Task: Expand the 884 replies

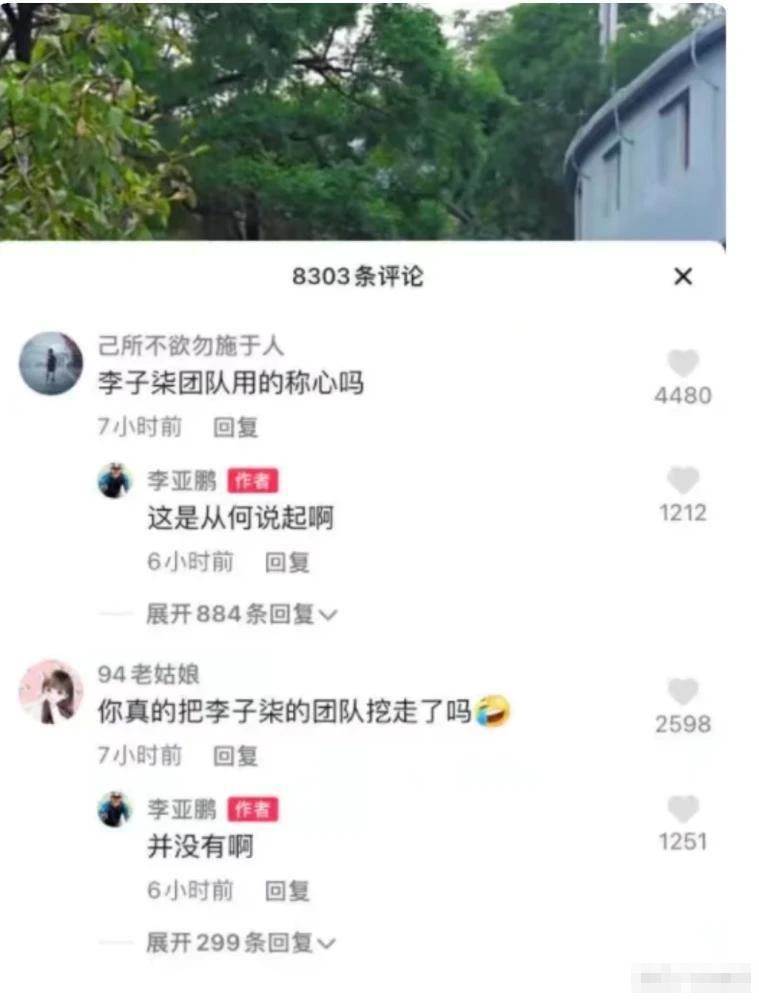Action: click(241, 614)
